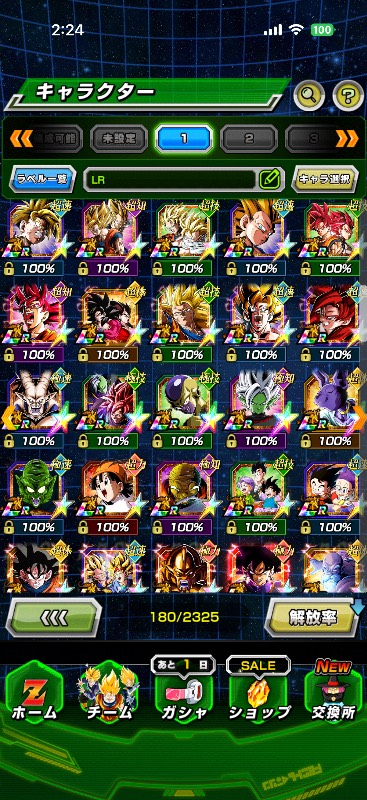Tap the right orange arrows to scroll tabs
367x800 pixels.
click(347, 139)
